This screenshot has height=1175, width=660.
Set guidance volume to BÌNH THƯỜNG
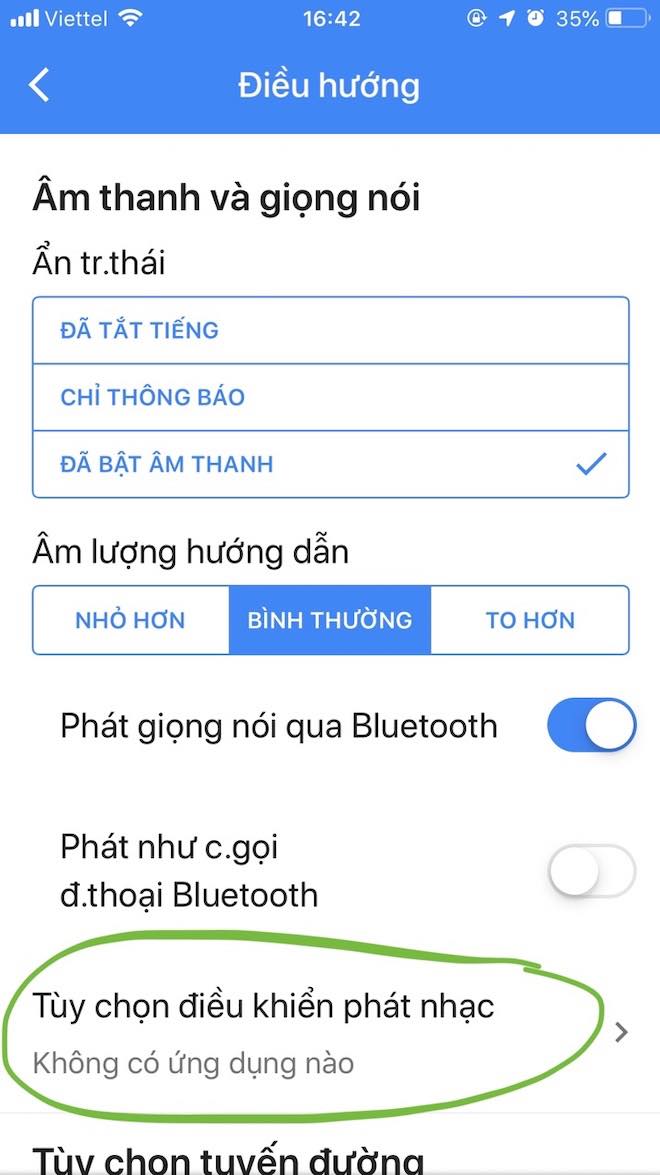330,620
